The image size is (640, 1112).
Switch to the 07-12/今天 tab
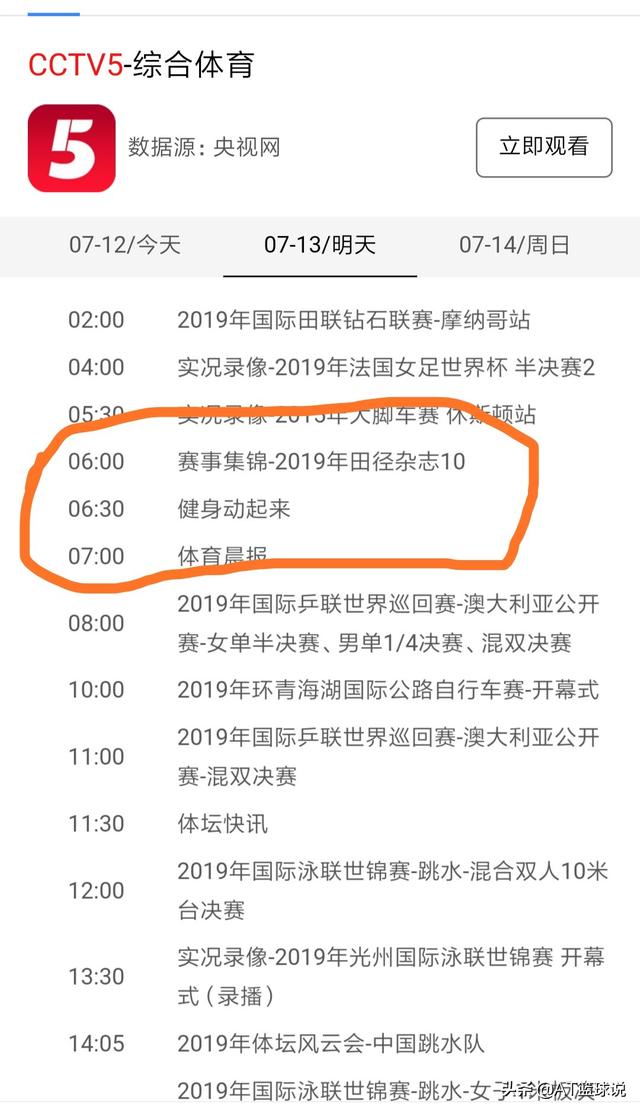click(x=125, y=245)
